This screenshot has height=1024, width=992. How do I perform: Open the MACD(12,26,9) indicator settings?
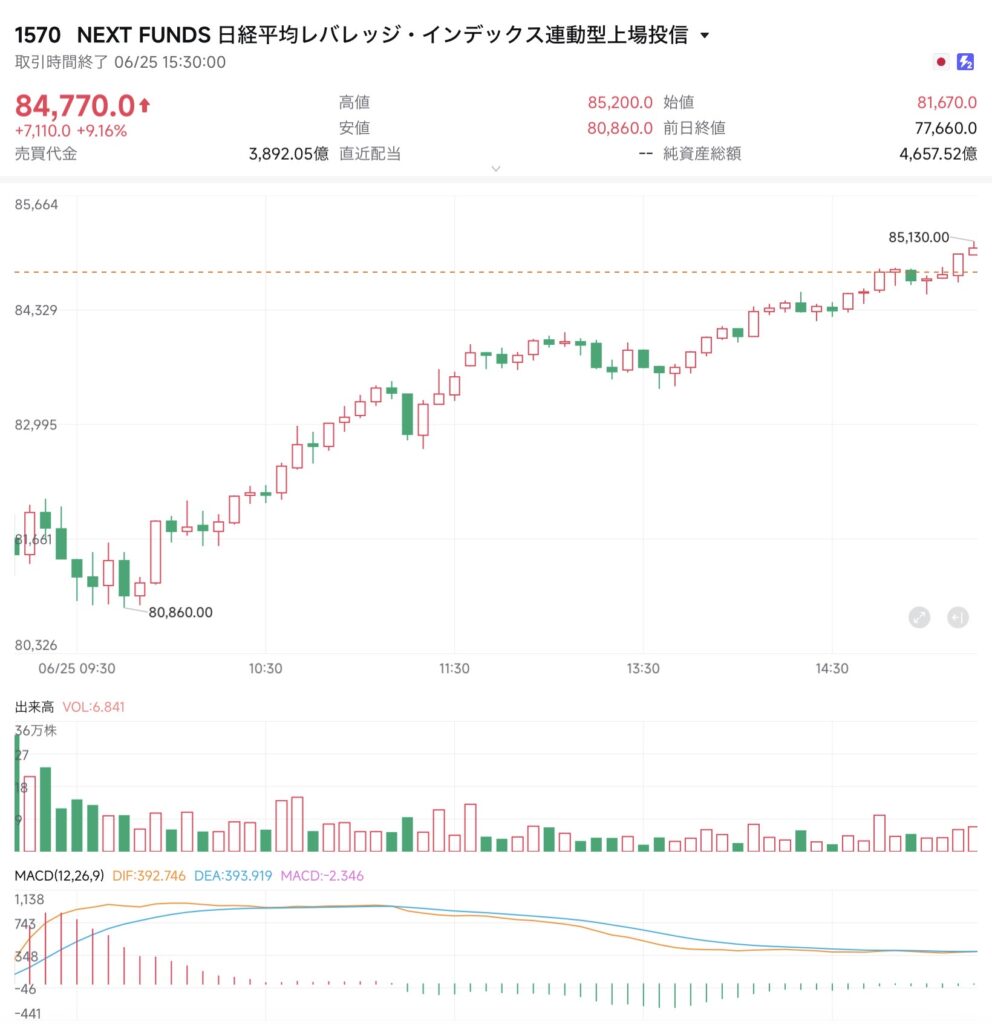pos(59,876)
